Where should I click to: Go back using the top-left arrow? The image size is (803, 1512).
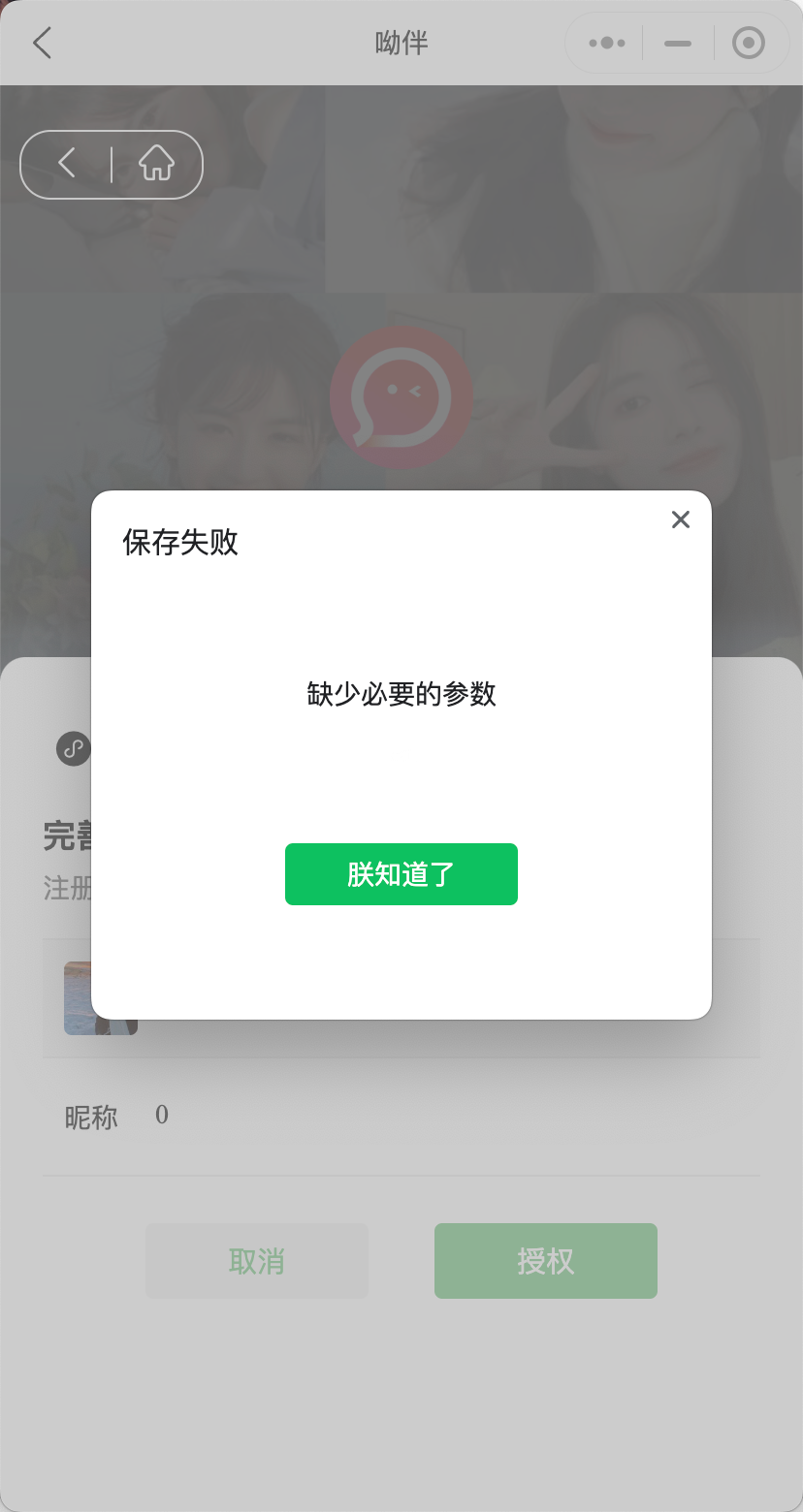(42, 44)
